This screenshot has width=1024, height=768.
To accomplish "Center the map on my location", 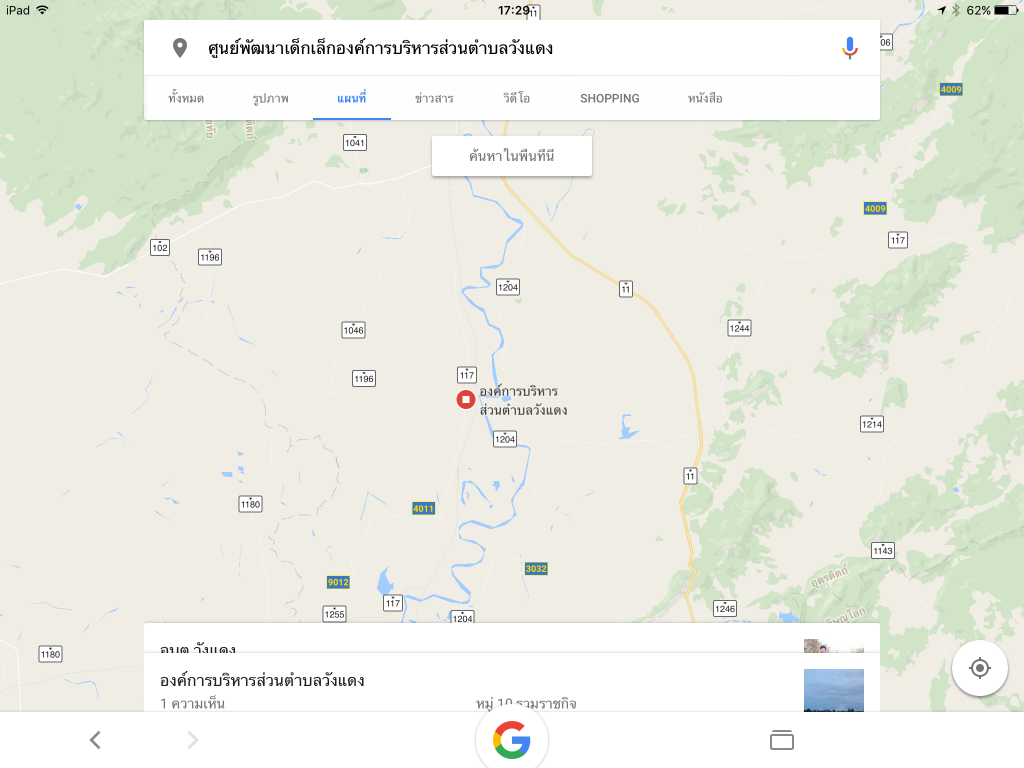I will 980,668.
